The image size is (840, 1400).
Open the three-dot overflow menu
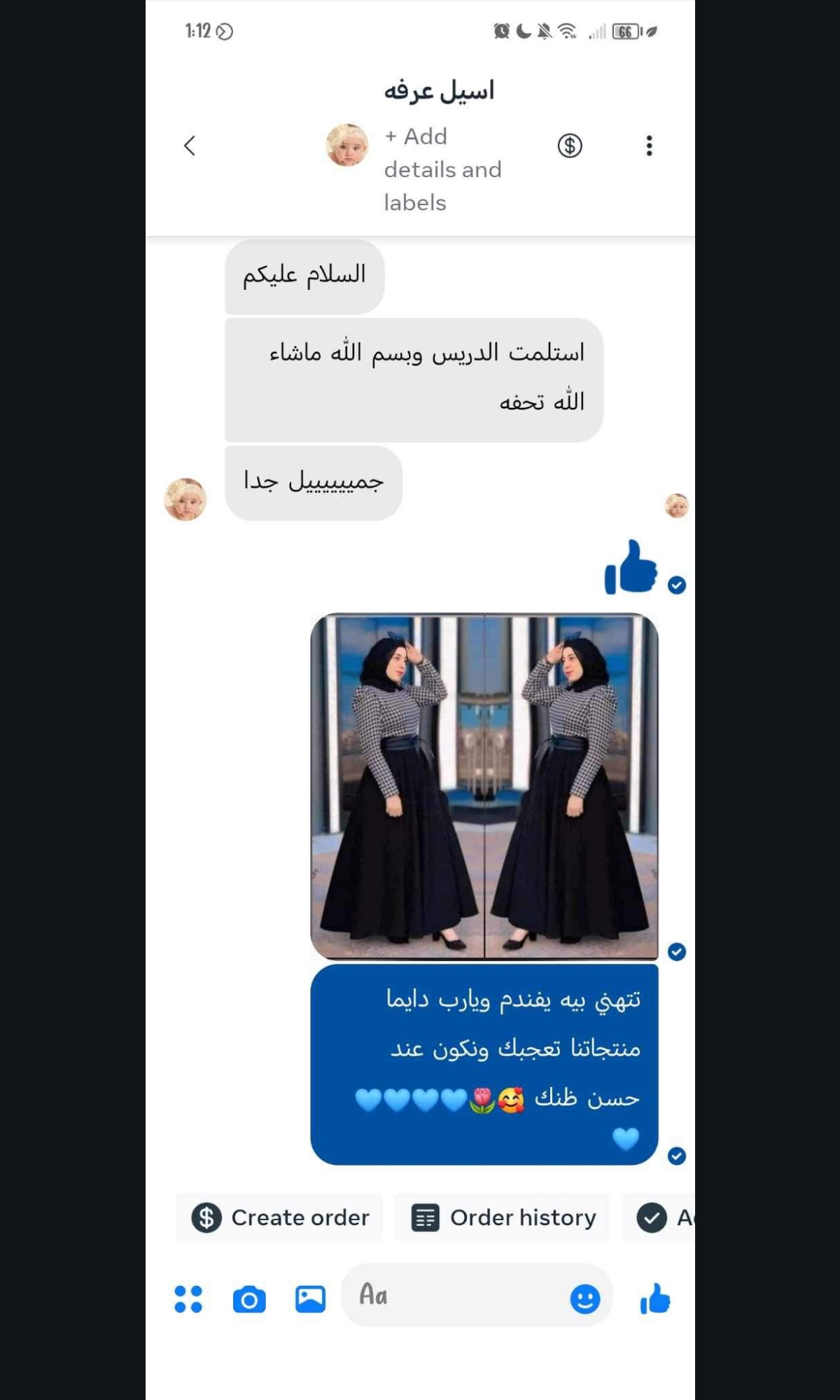pyautogui.click(x=649, y=146)
